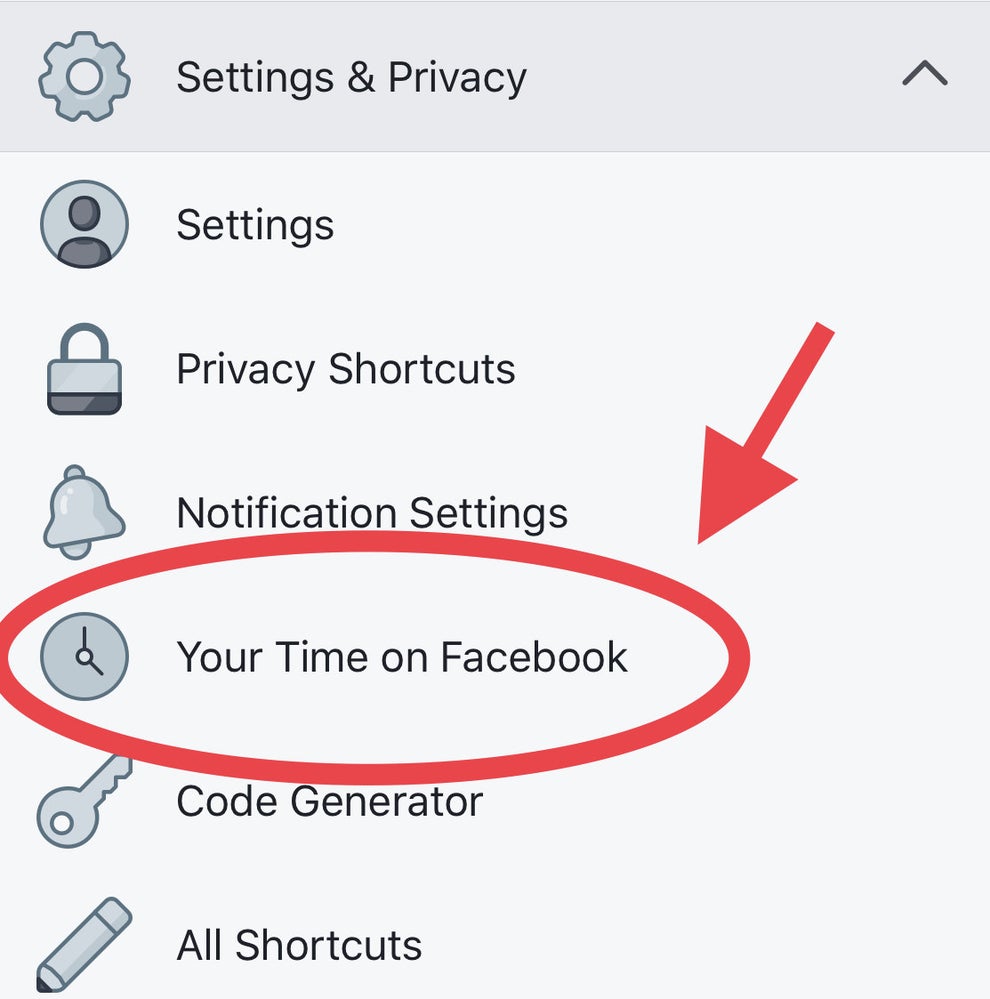Tap the highlighted Settings & Privacy header bar
The image size is (990, 999).
point(495,76)
